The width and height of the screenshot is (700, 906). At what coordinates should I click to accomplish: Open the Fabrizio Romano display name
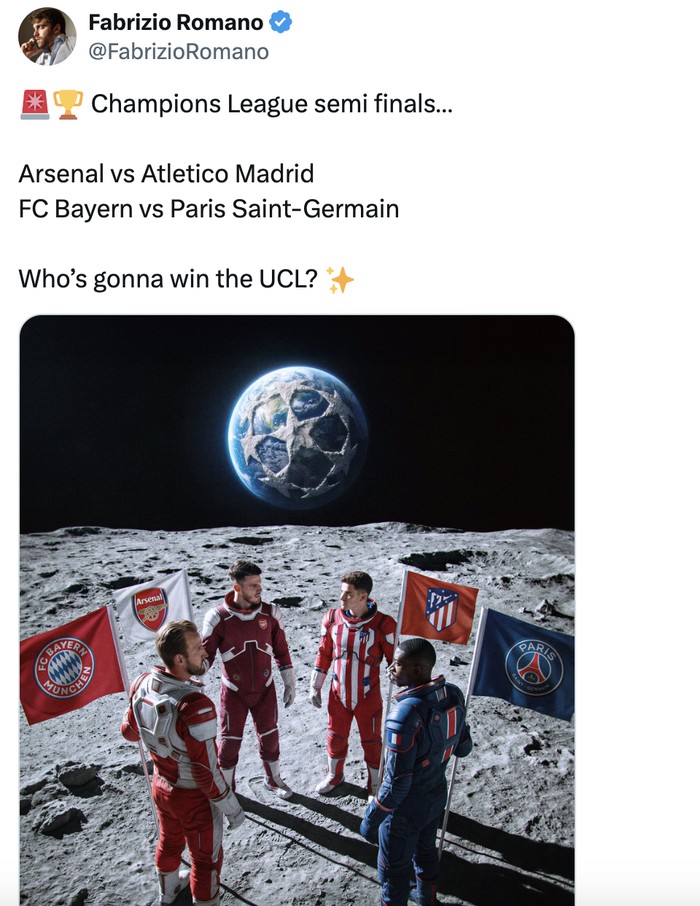click(175, 22)
